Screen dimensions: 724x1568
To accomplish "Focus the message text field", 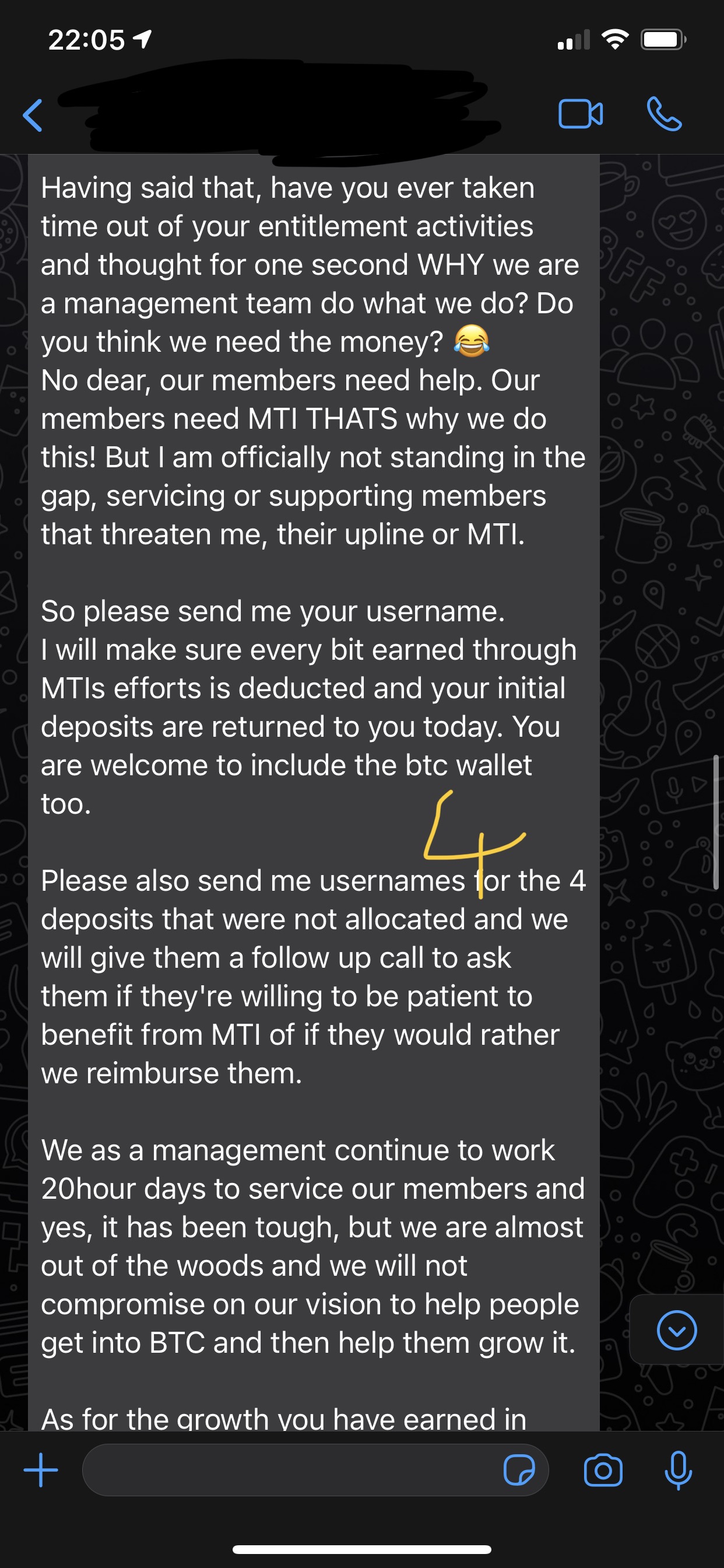I will point(292,1470).
